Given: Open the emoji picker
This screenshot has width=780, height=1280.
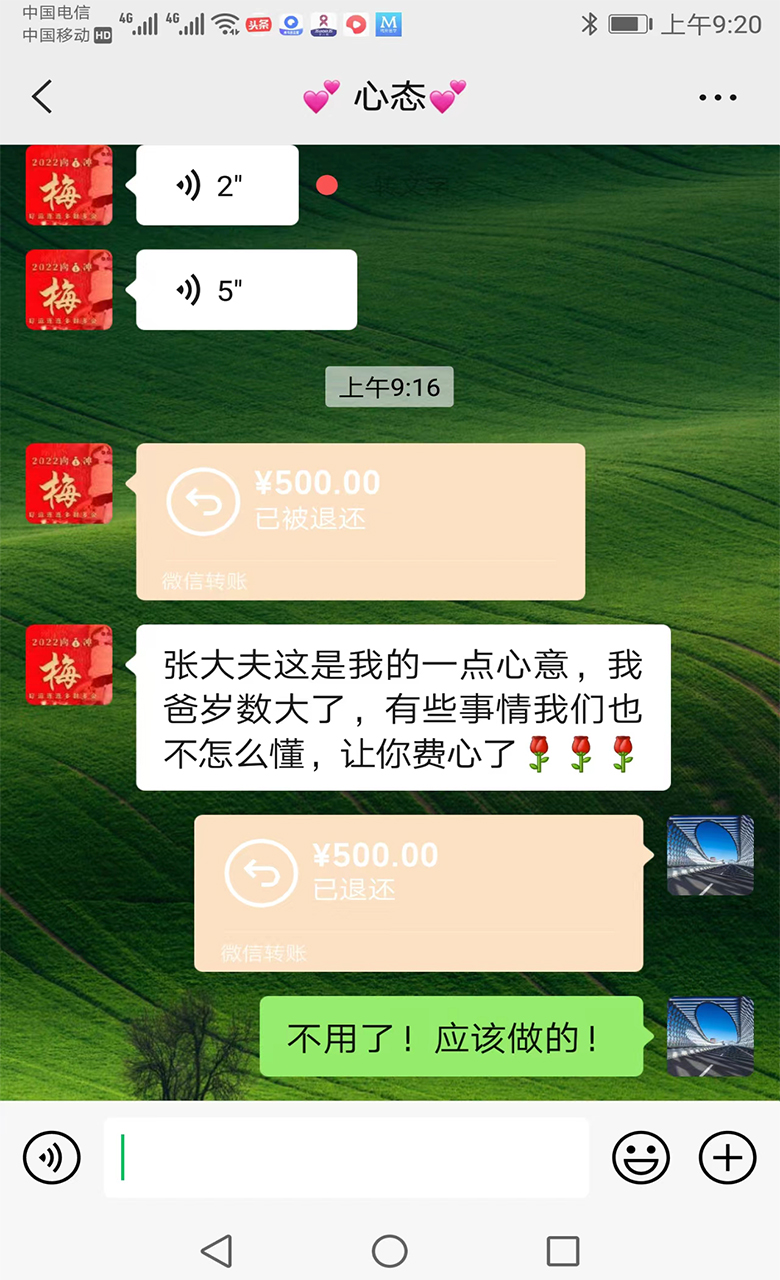Looking at the screenshot, I should point(640,1158).
